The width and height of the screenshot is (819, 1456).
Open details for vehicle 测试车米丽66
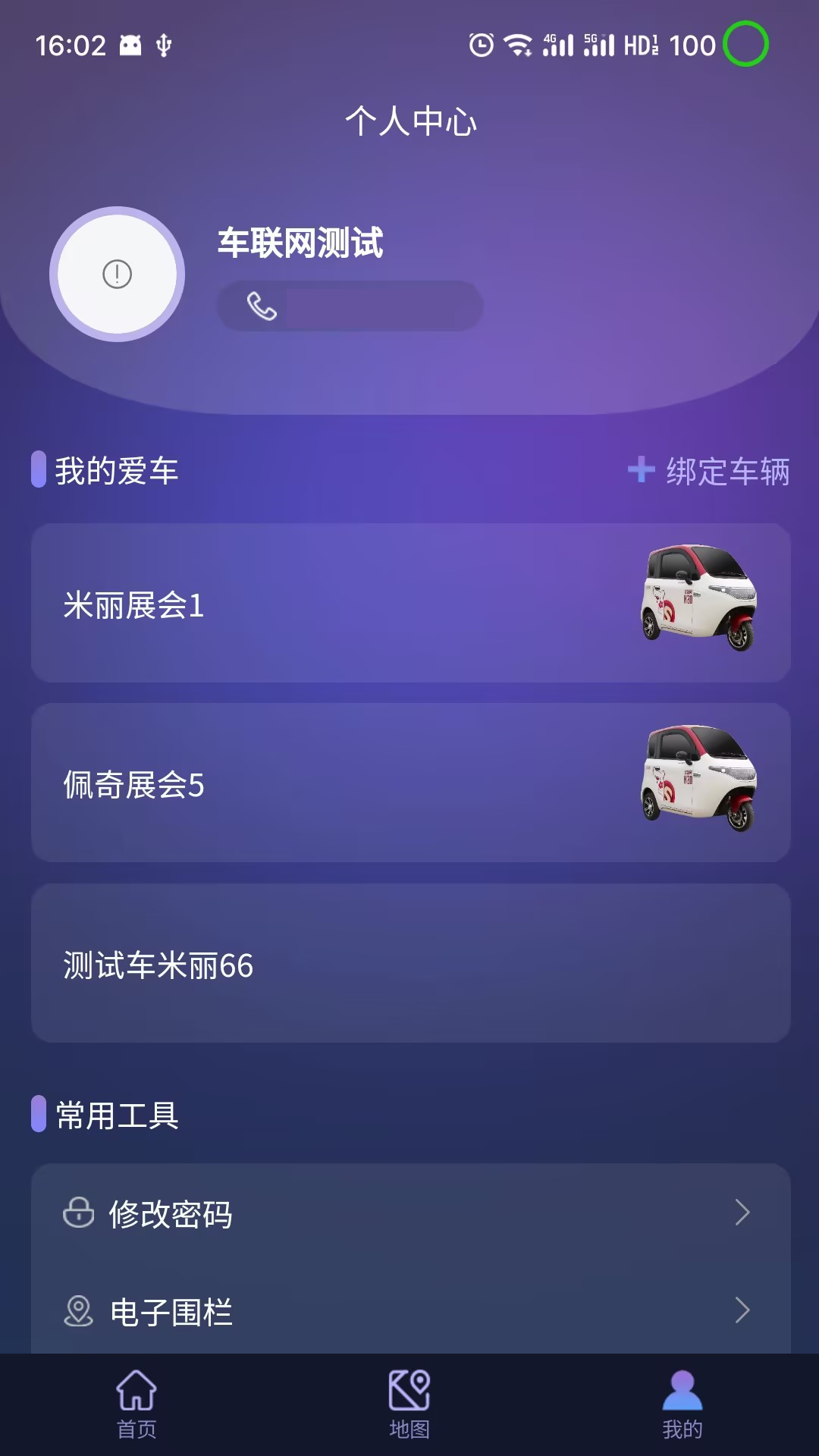point(409,965)
